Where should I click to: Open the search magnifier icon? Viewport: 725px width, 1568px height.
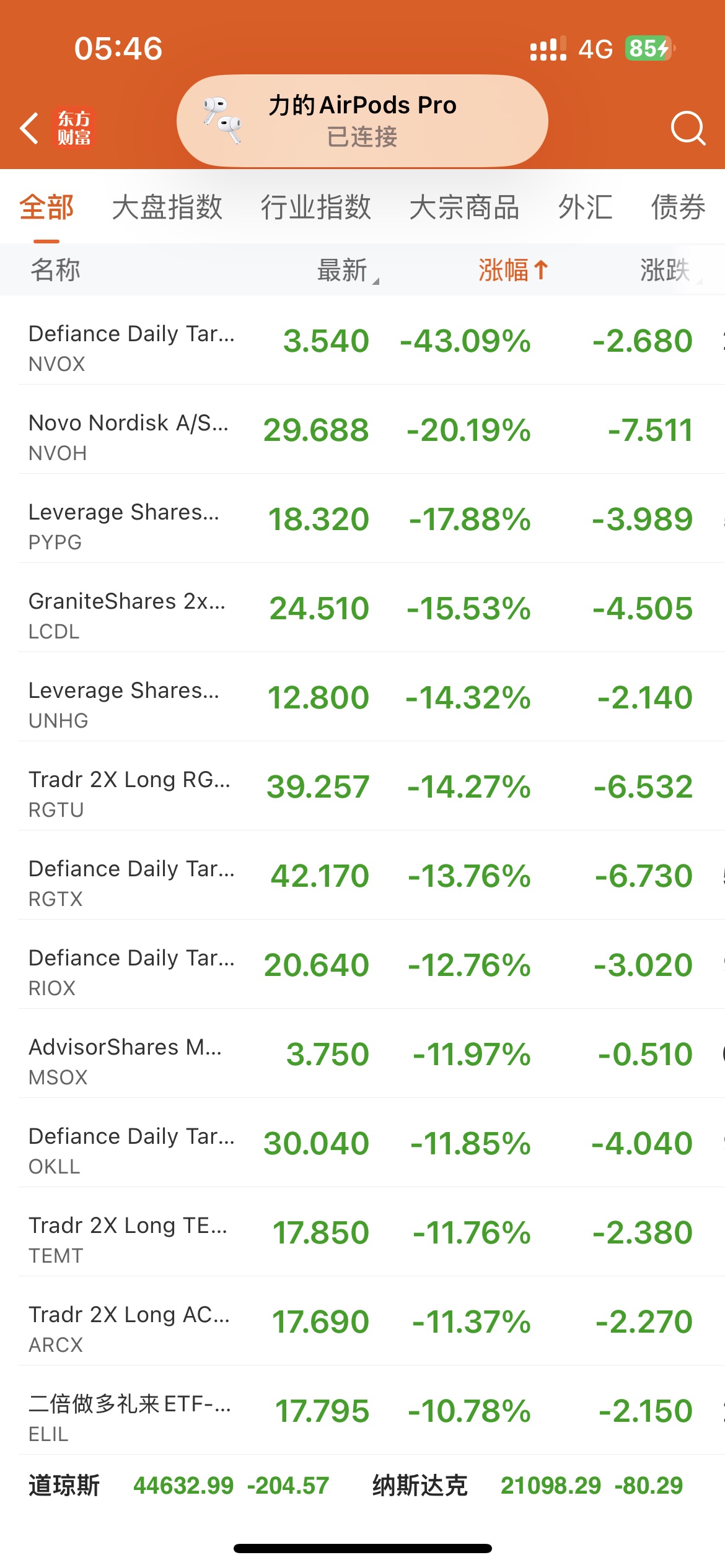pos(688,128)
